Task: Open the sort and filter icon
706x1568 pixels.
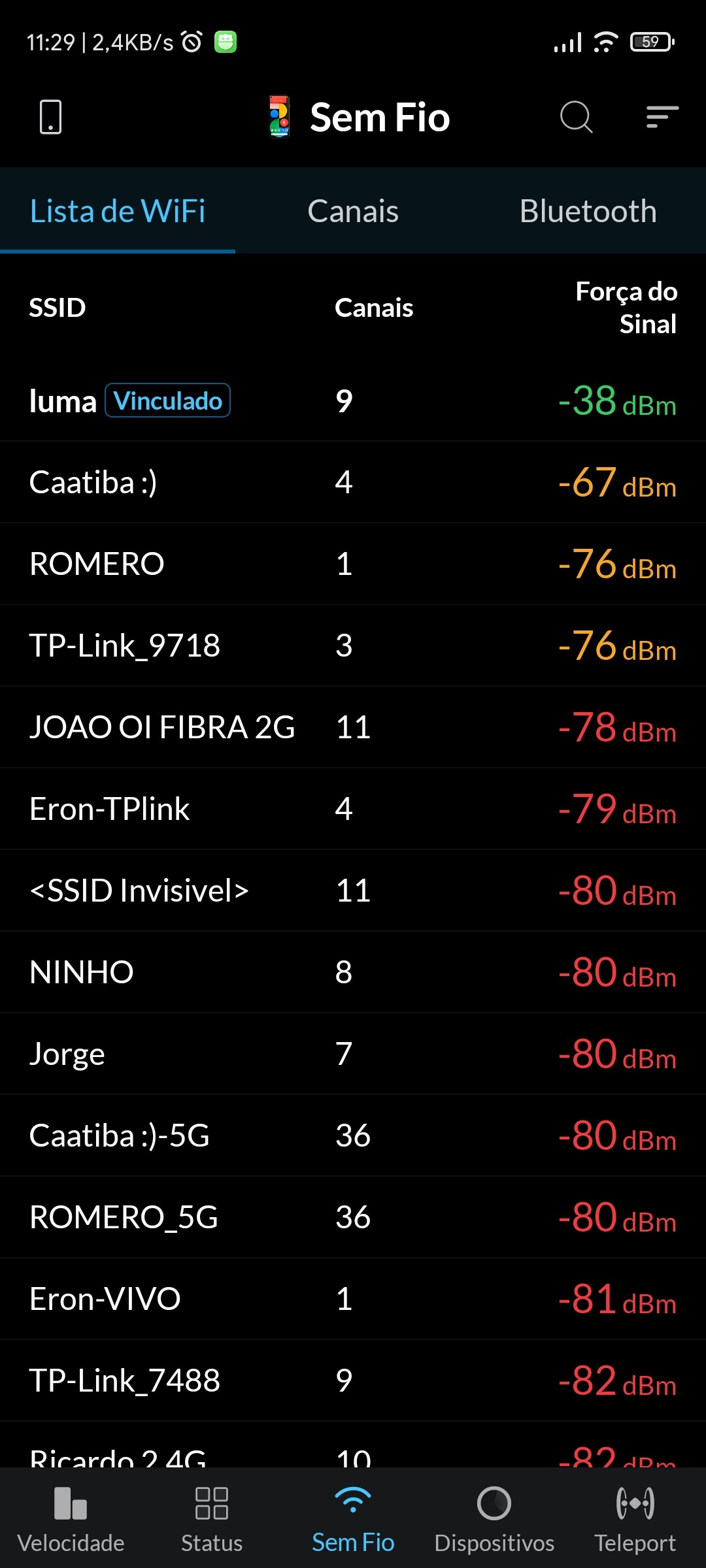Action: [x=662, y=118]
